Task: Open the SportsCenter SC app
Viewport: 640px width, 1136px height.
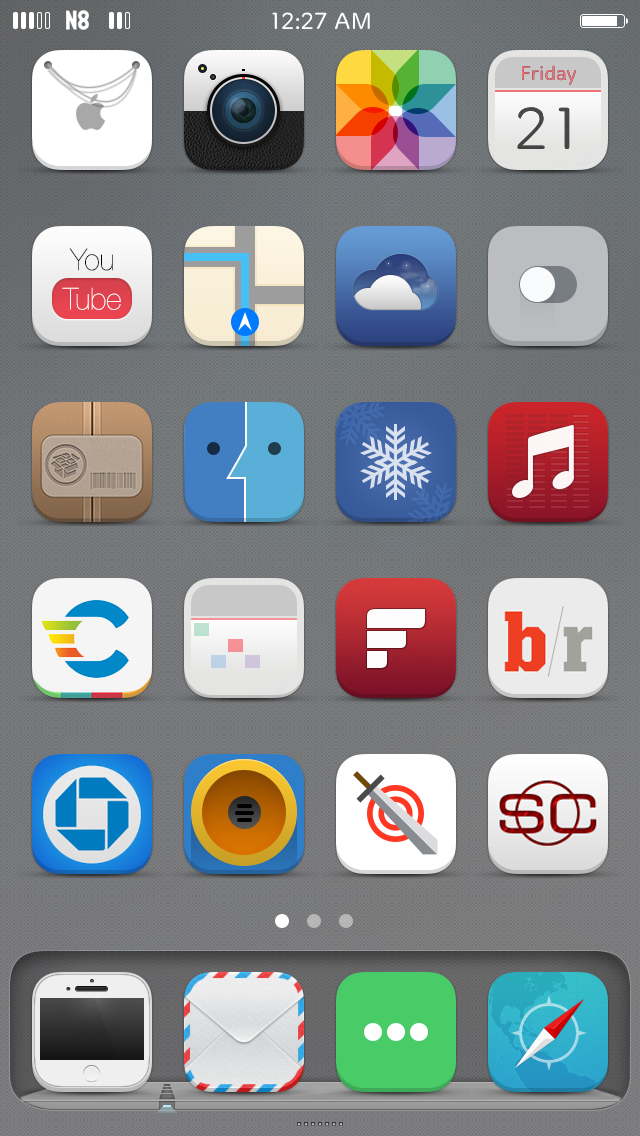Action: [548, 814]
